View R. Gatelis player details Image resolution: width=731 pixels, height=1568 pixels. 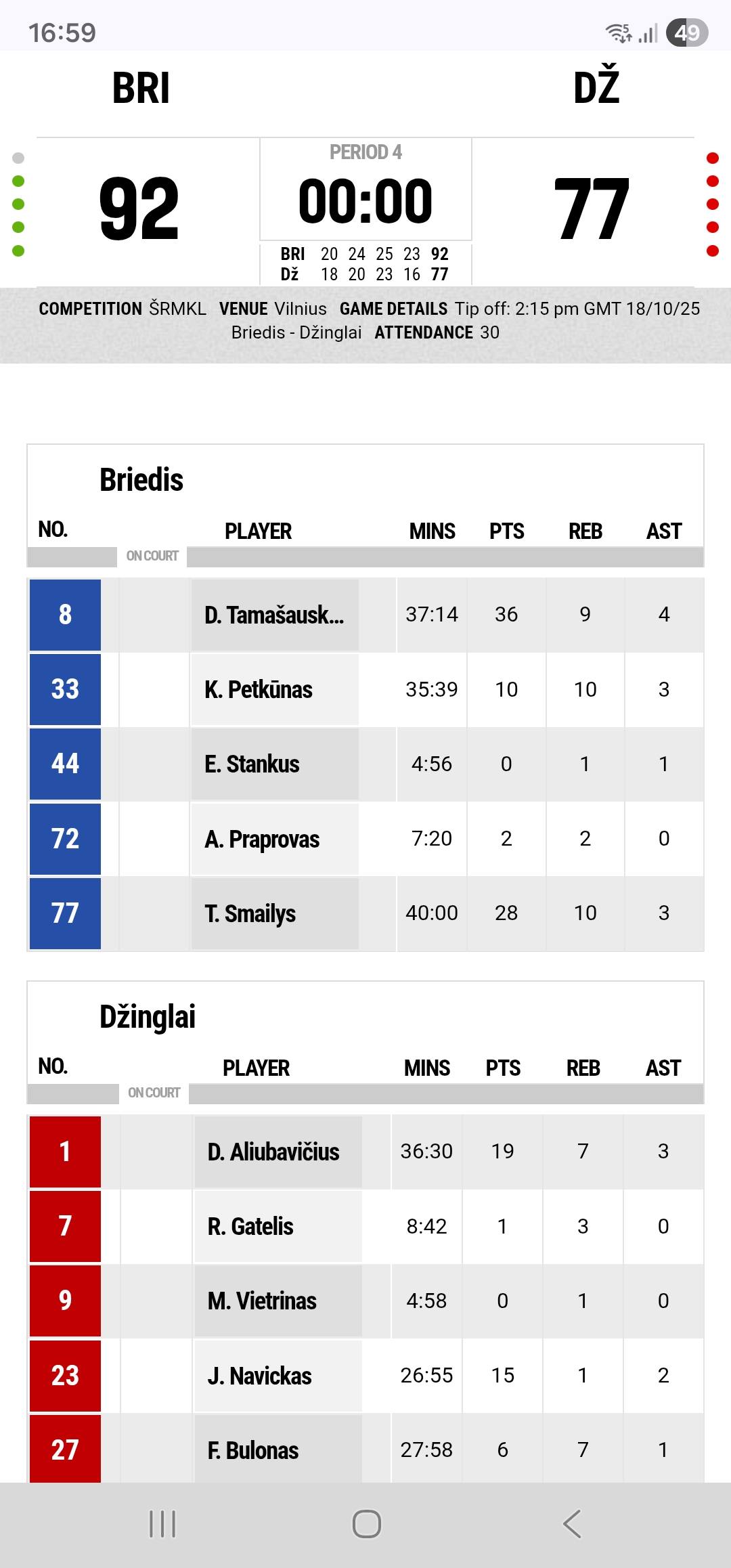click(x=250, y=1226)
